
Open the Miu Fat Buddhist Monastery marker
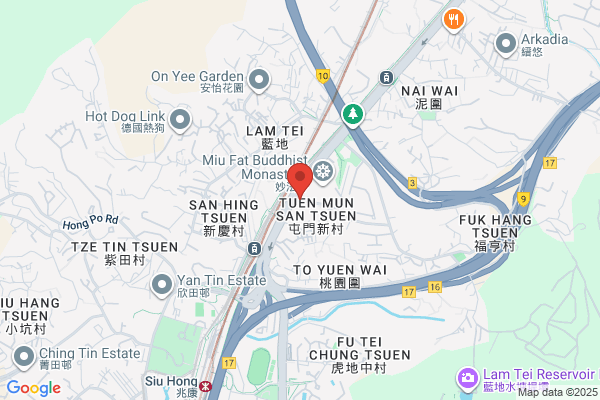click(323, 172)
